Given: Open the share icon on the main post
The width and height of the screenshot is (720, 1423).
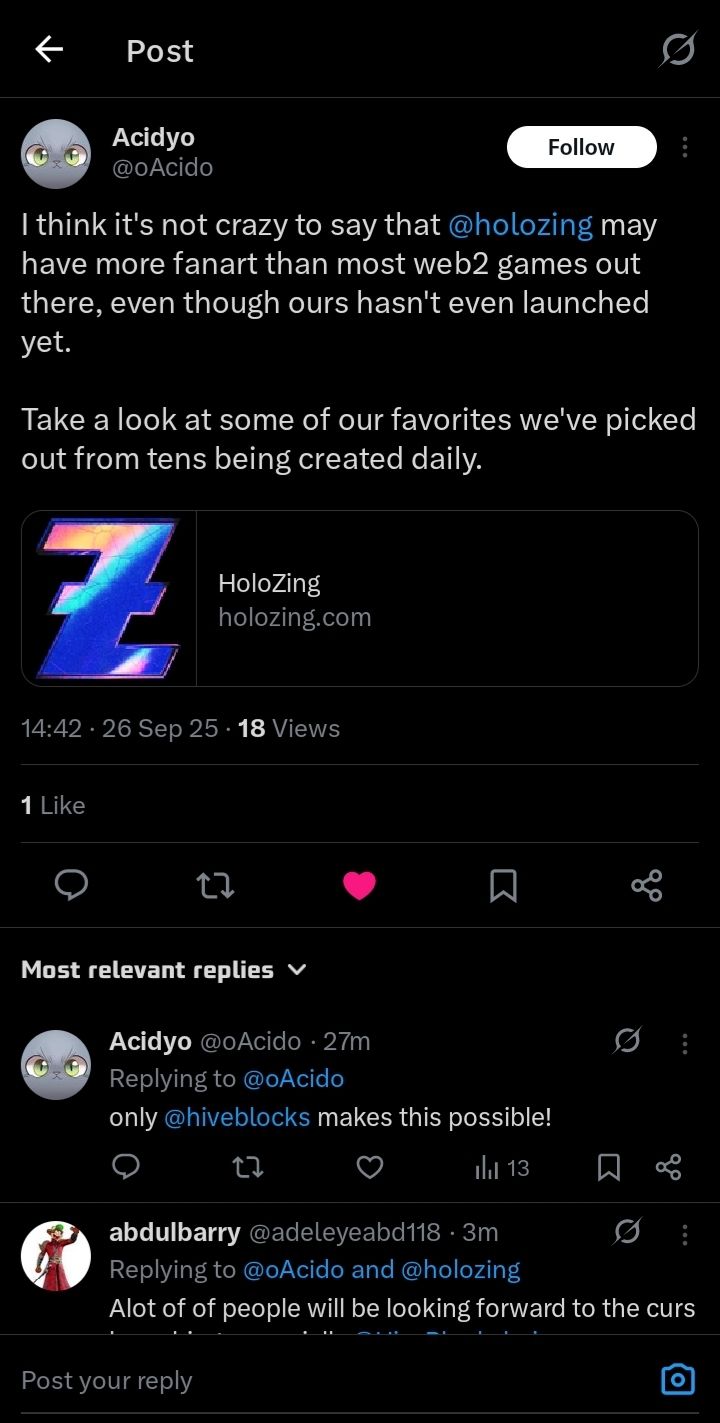Looking at the screenshot, I should point(647,885).
